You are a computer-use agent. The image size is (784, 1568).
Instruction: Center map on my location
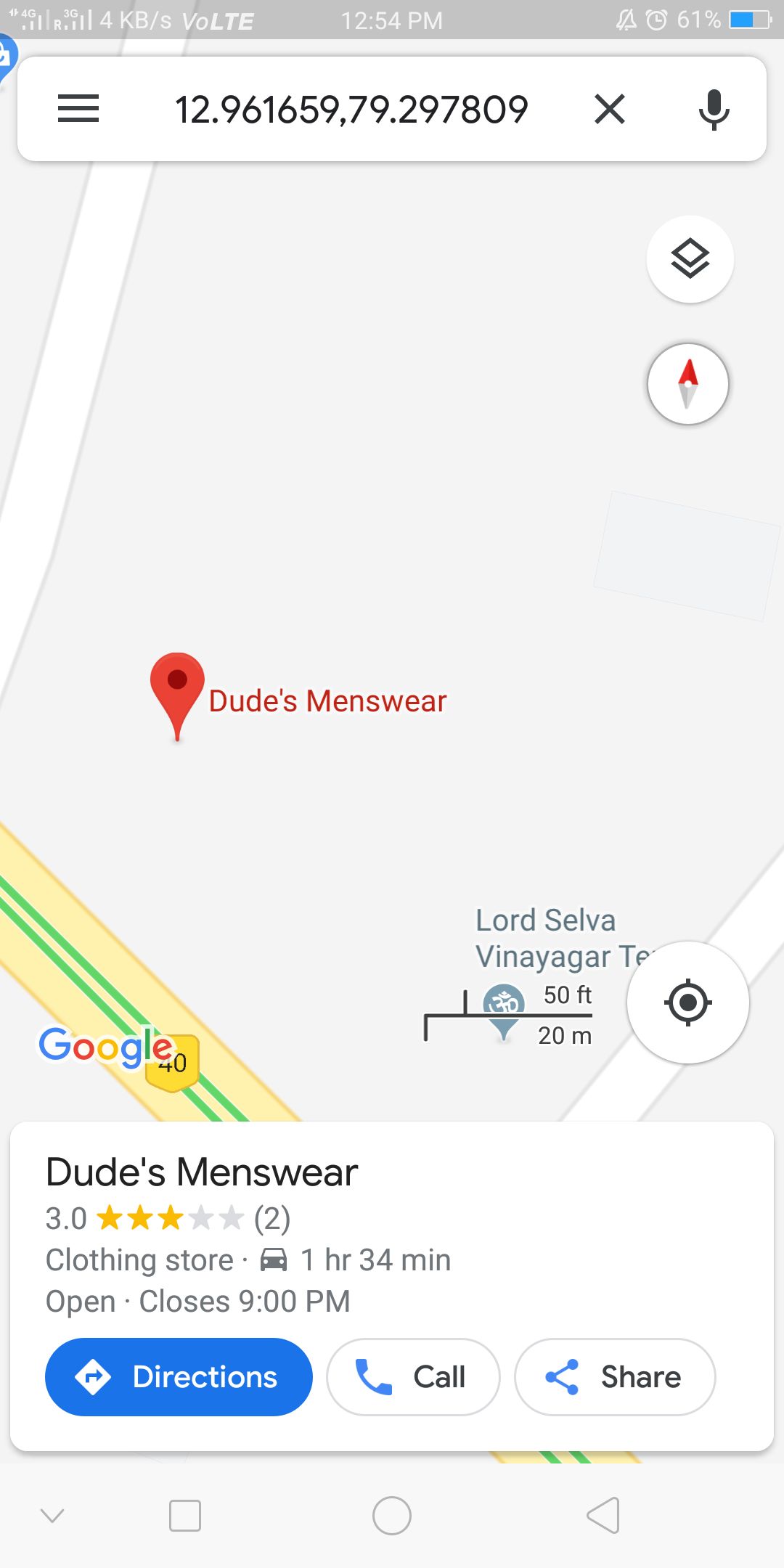688,1003
